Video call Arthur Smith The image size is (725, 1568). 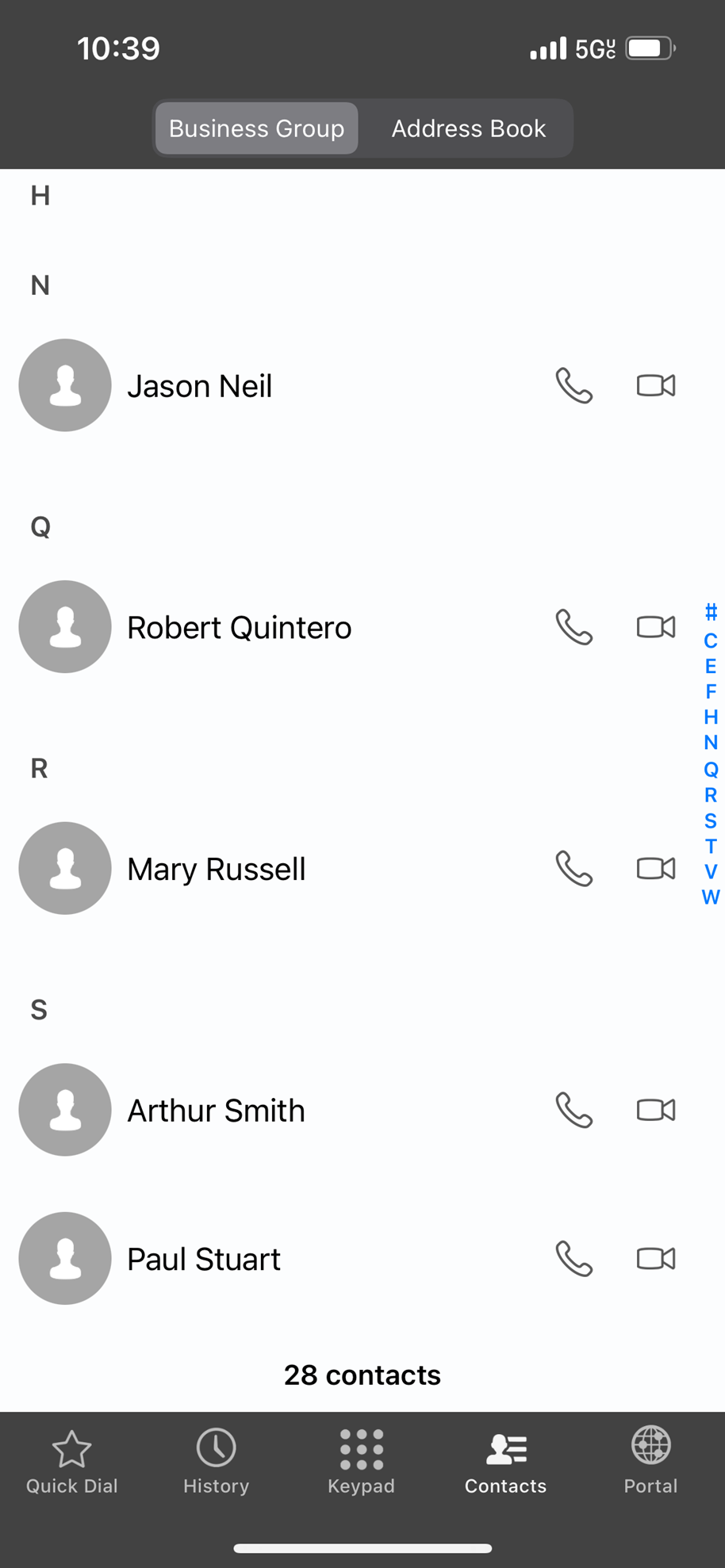click(x=656, y=1110)
